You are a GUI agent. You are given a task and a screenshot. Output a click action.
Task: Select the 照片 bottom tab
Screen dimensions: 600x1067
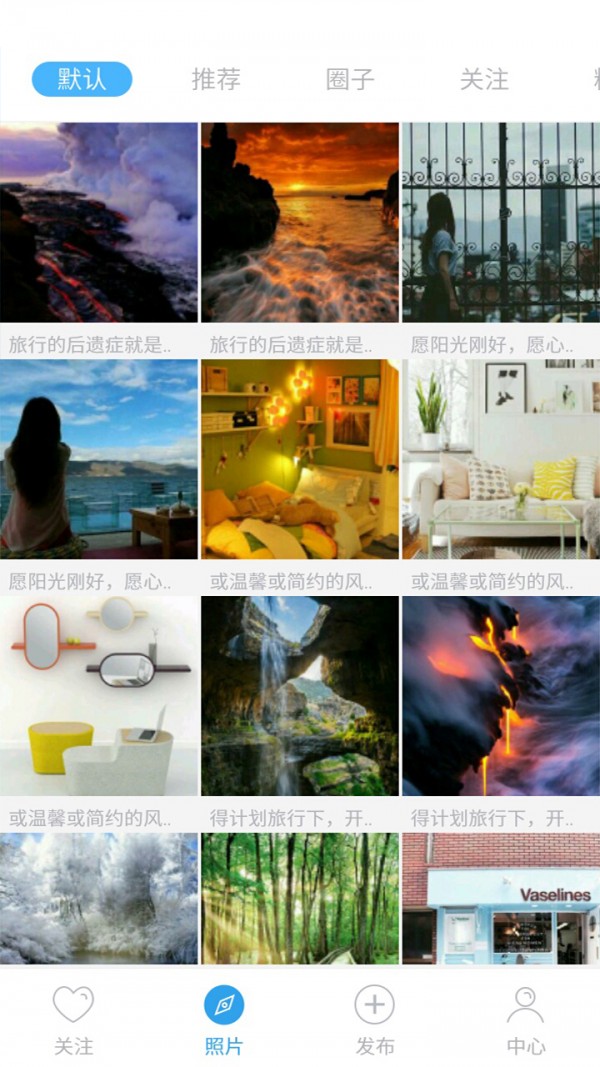click(x=224, y=1020)
